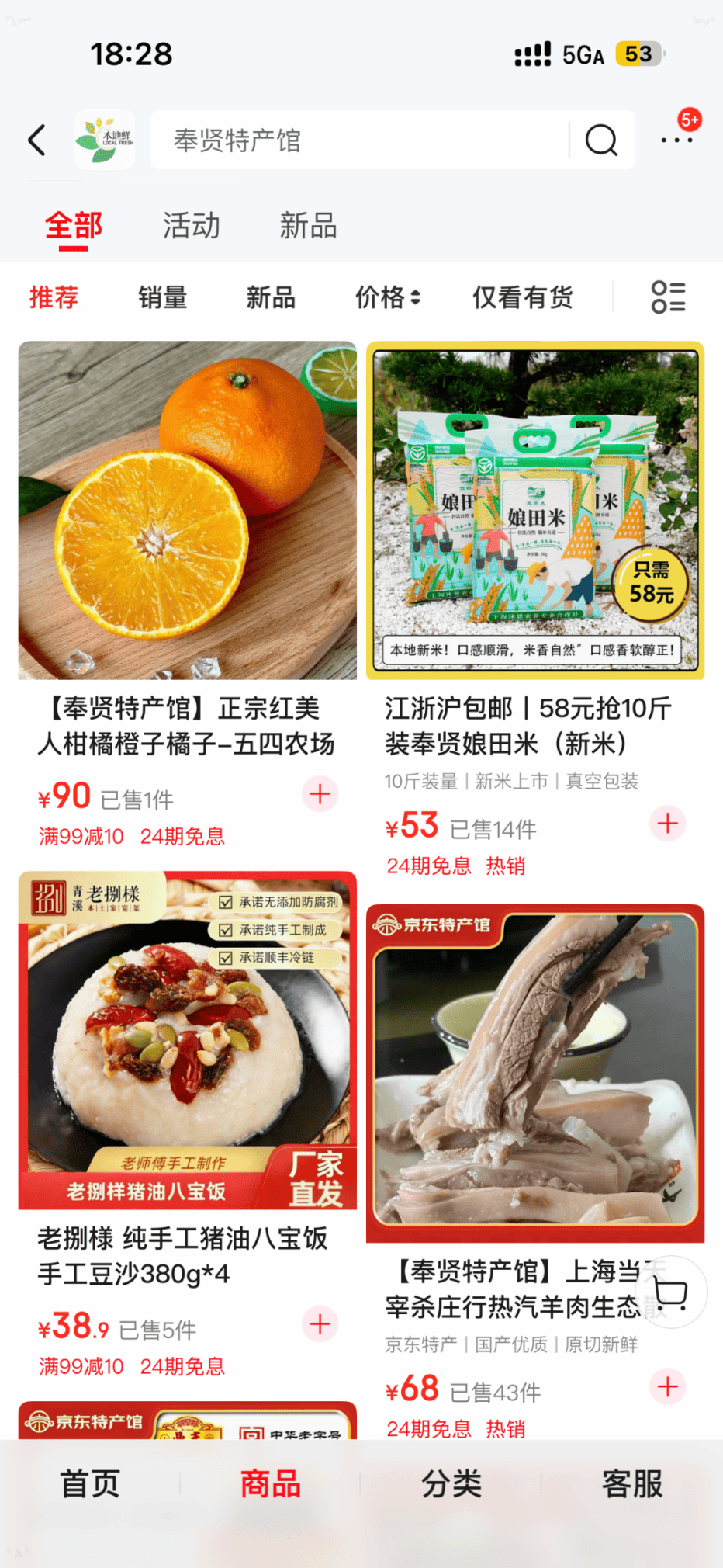The image size is (723, 1568).
Task: Add 红美人柑橘 to cart with plus
Action: (x=320, y=794)
